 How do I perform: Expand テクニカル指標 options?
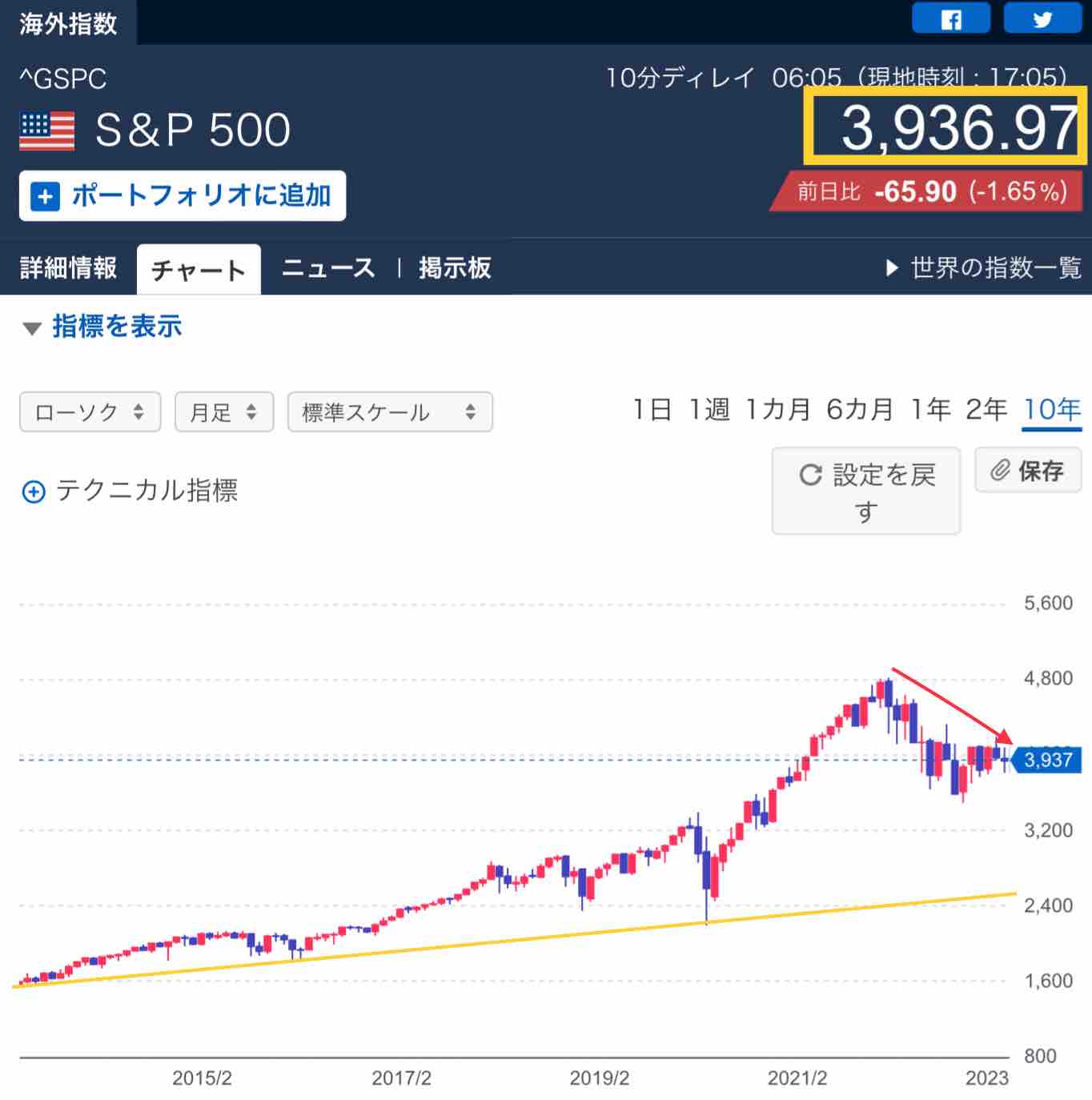pyautogui.click(x=130, y=491)
